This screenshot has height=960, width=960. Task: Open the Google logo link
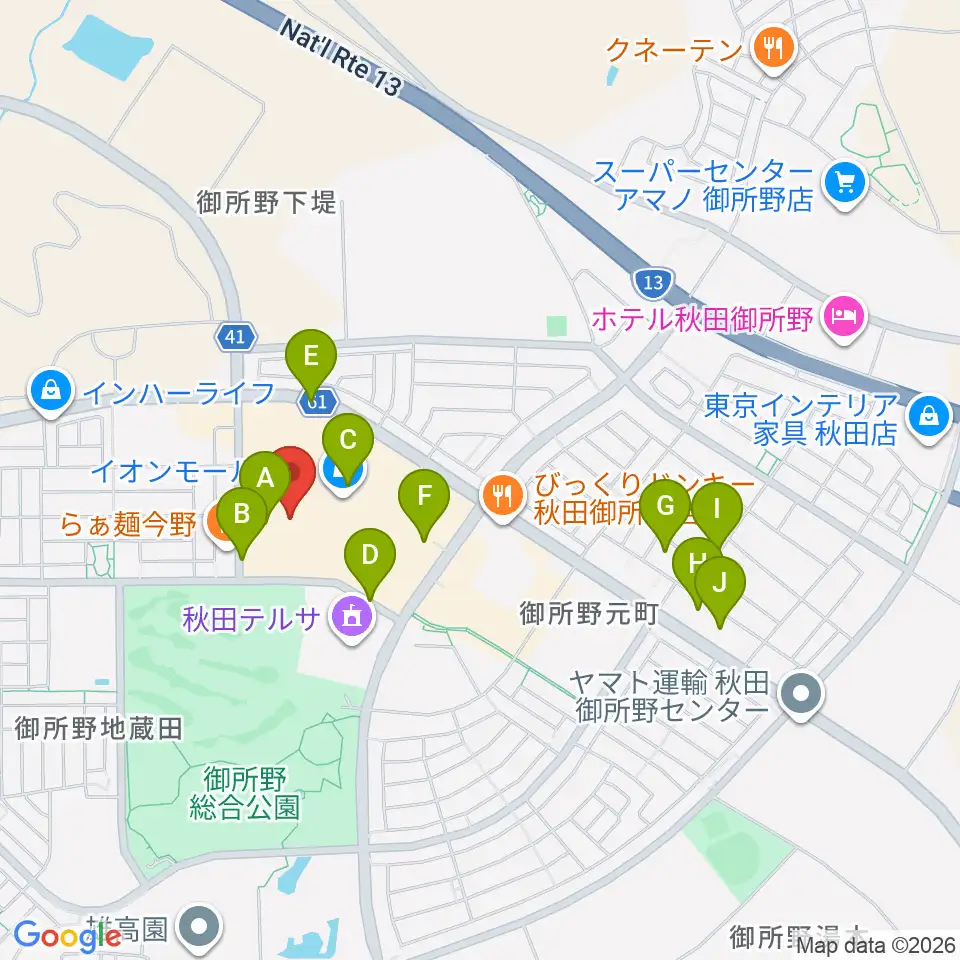[x=66, y=936]
